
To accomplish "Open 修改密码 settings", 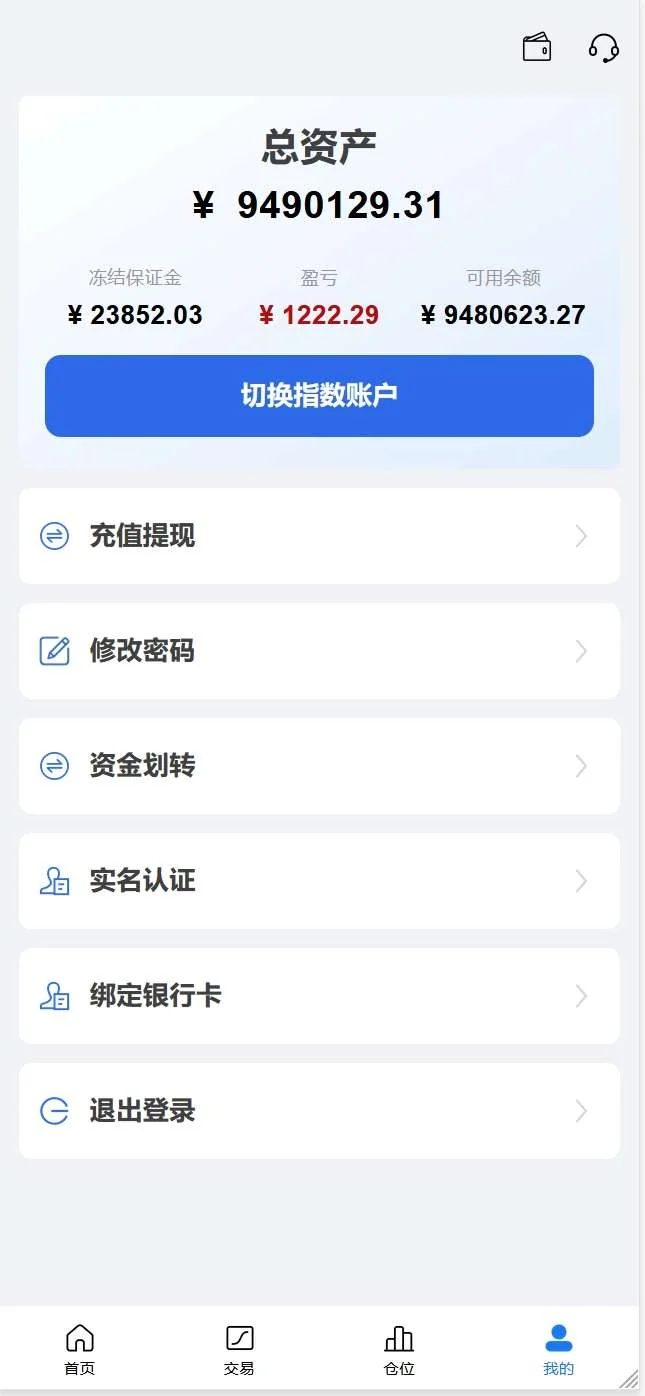I will click(319, 651).
